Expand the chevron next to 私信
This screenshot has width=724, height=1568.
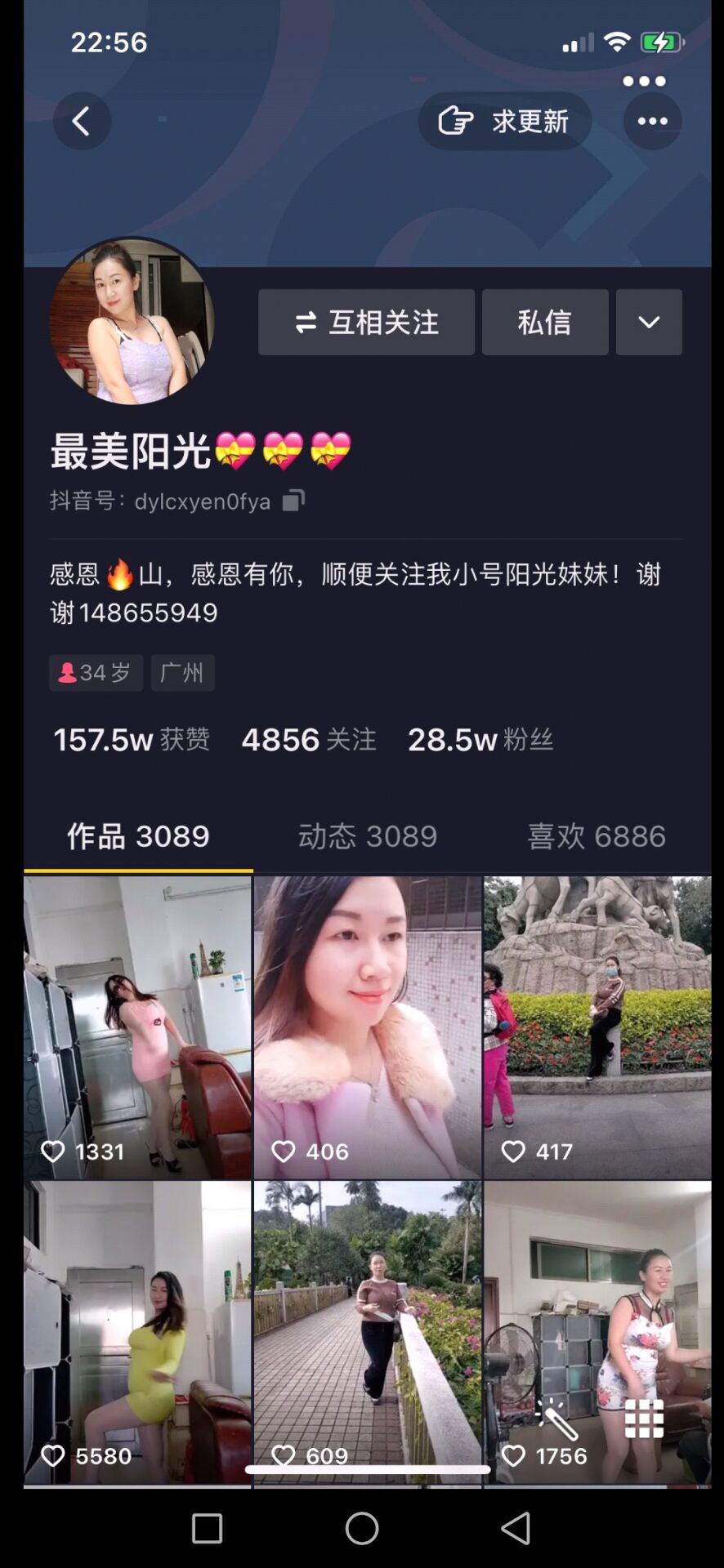tap(649, 322)
